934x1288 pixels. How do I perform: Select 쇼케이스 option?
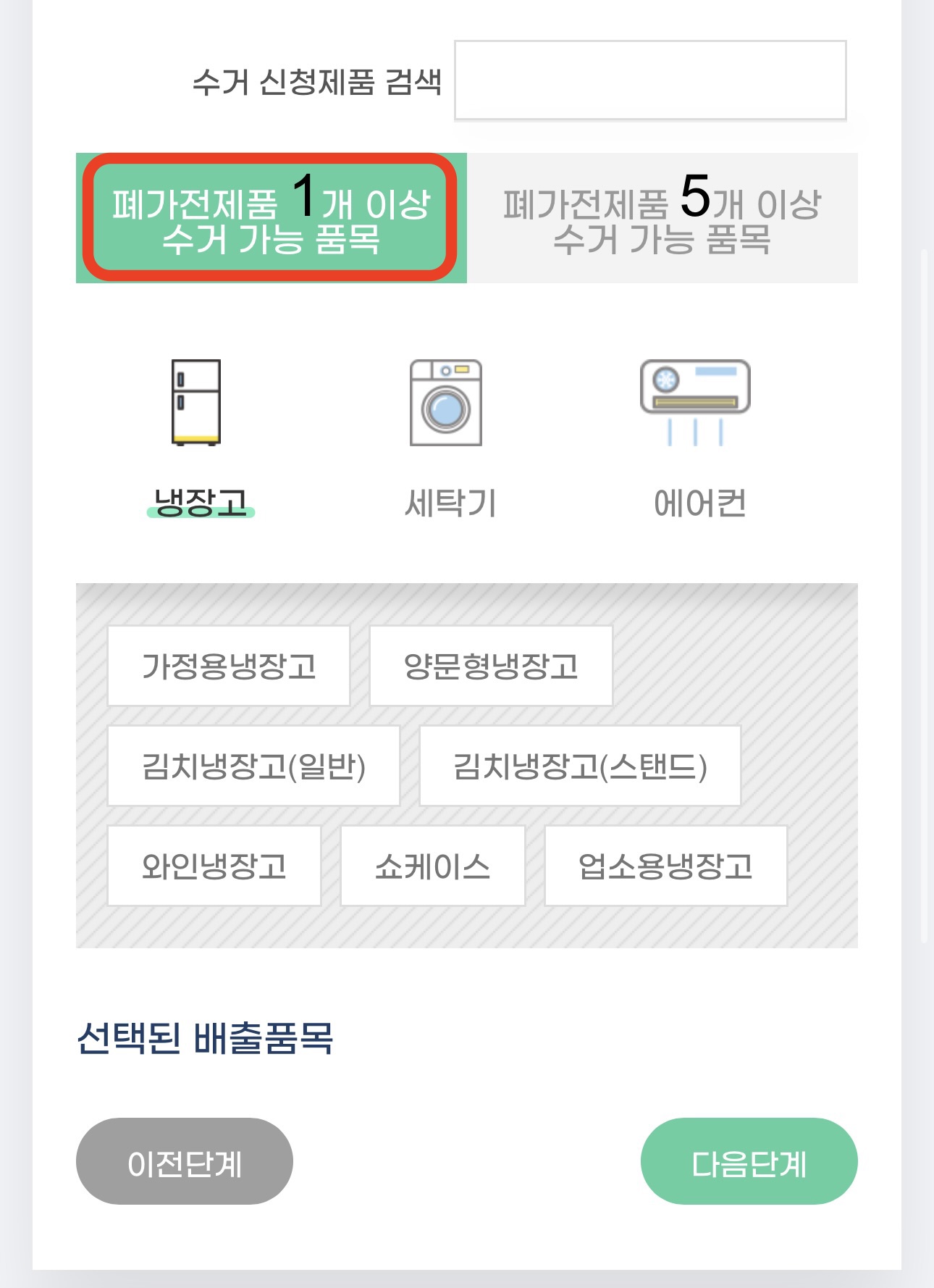coord(432,866)
